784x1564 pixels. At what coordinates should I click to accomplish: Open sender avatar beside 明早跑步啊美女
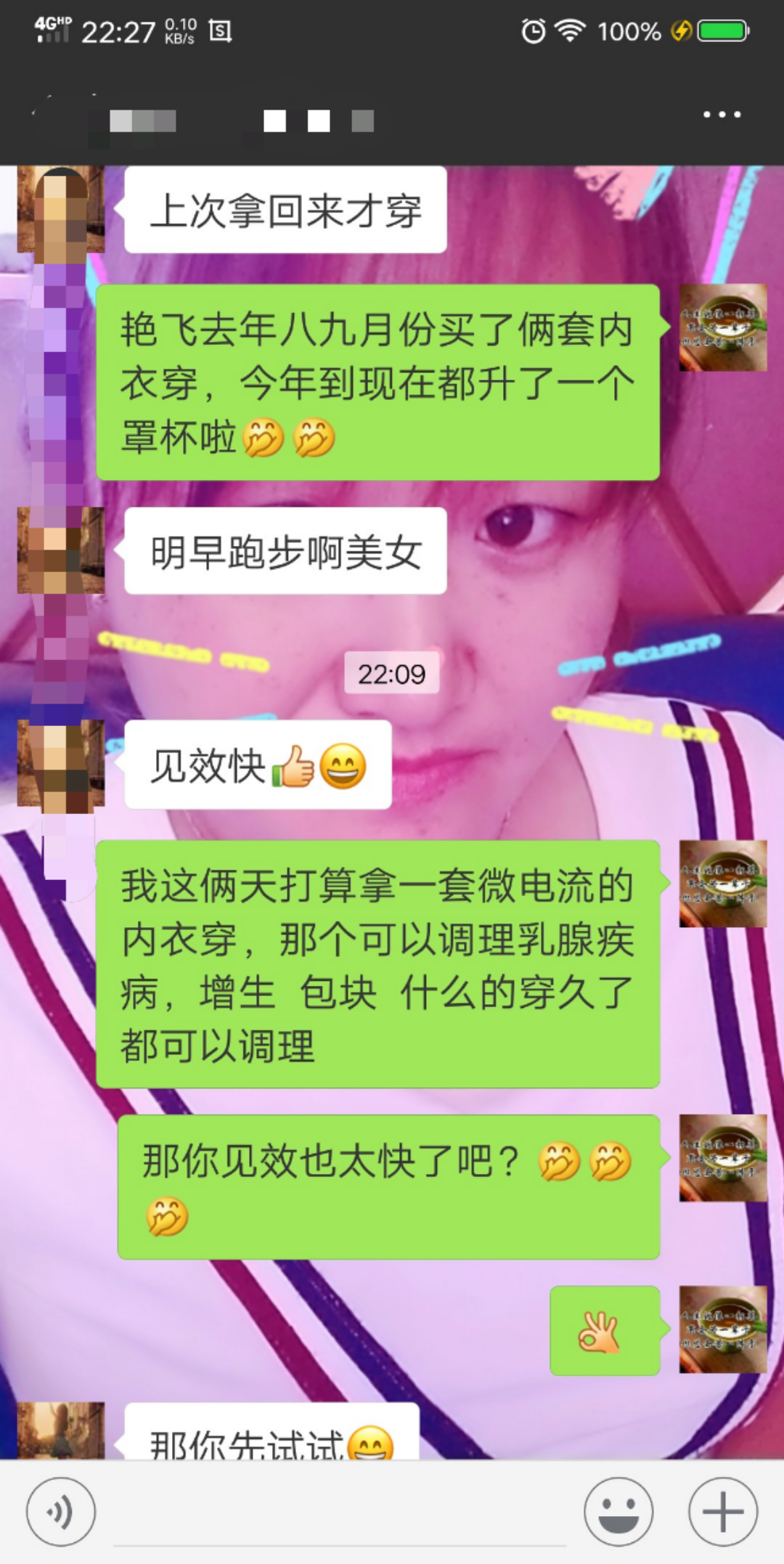pos(61,550)
